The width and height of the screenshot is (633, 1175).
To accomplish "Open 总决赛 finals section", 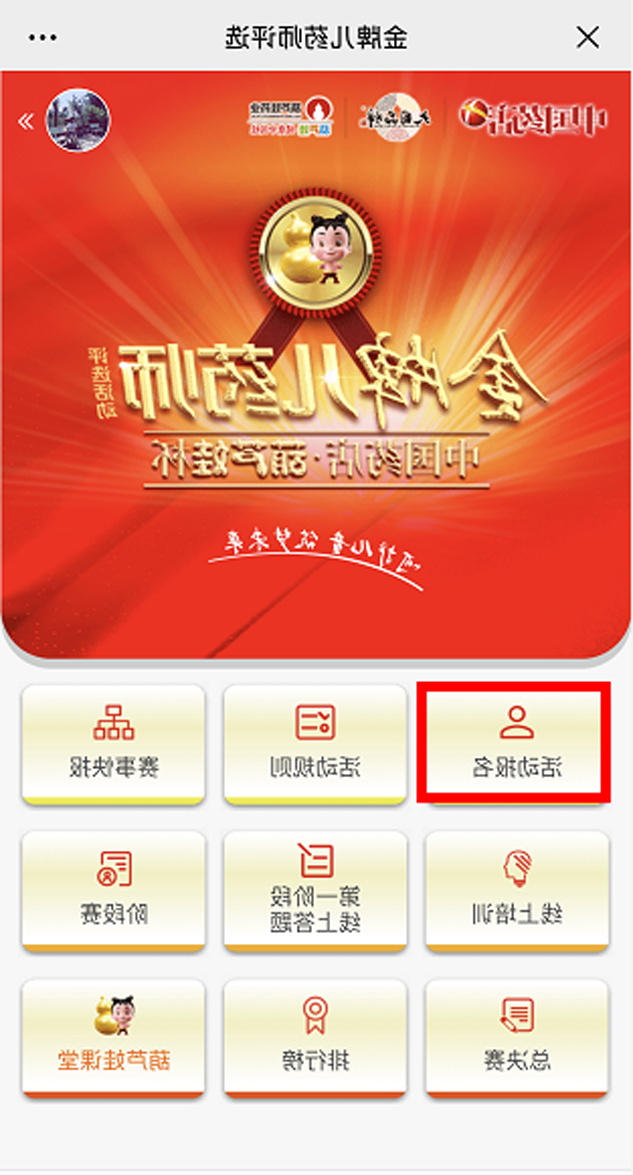I will [x=517, y=1036].
